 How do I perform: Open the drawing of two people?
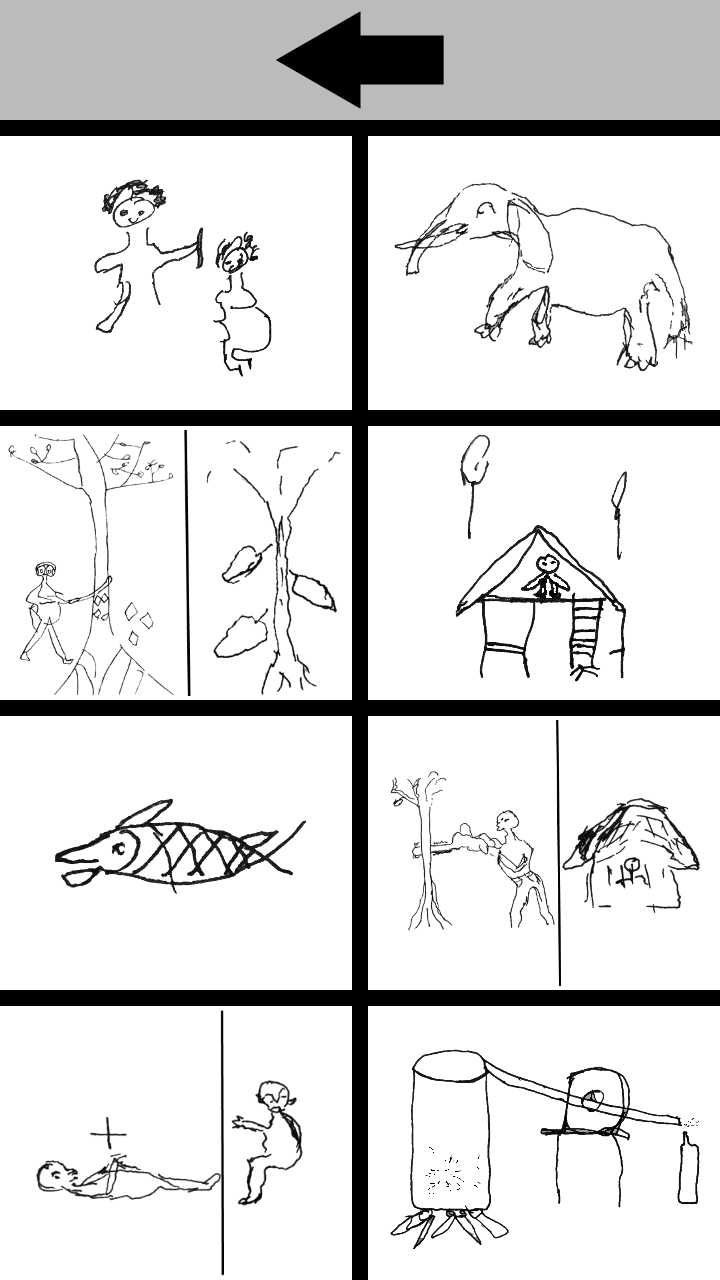point(176,273)
